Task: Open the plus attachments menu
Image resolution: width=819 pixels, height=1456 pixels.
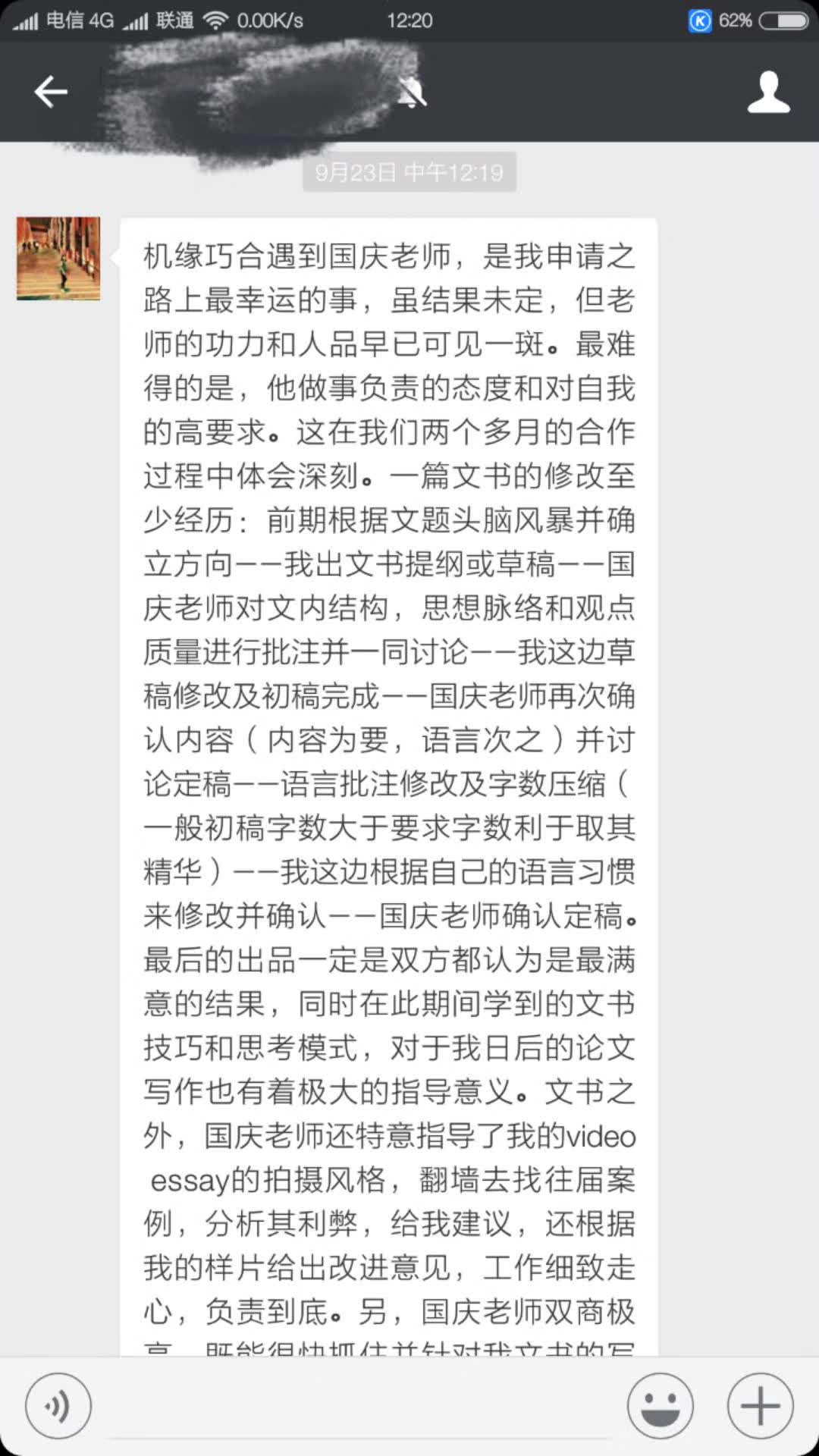Action: point(760,1405)
